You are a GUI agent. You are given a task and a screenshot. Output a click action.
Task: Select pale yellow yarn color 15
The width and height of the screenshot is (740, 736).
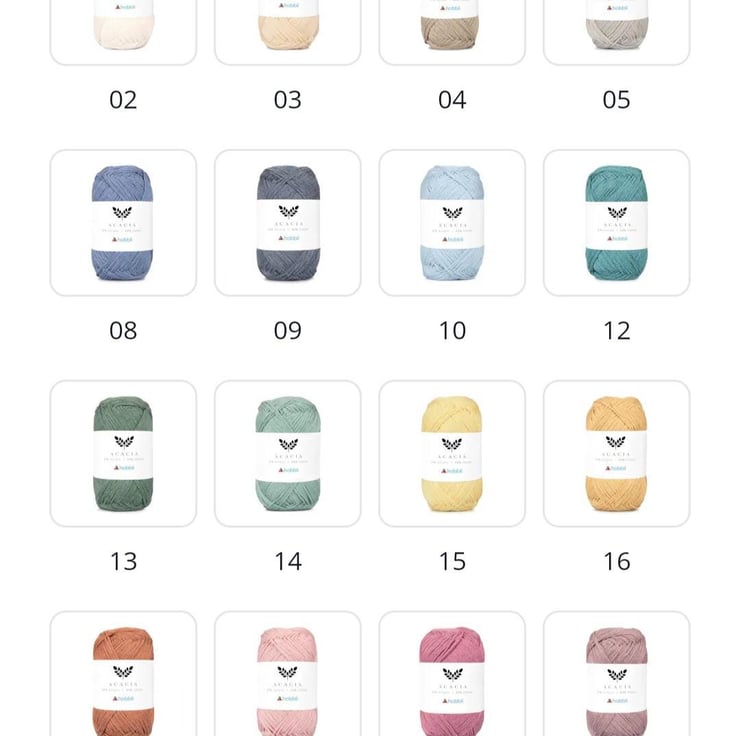(x=452, y=453)
